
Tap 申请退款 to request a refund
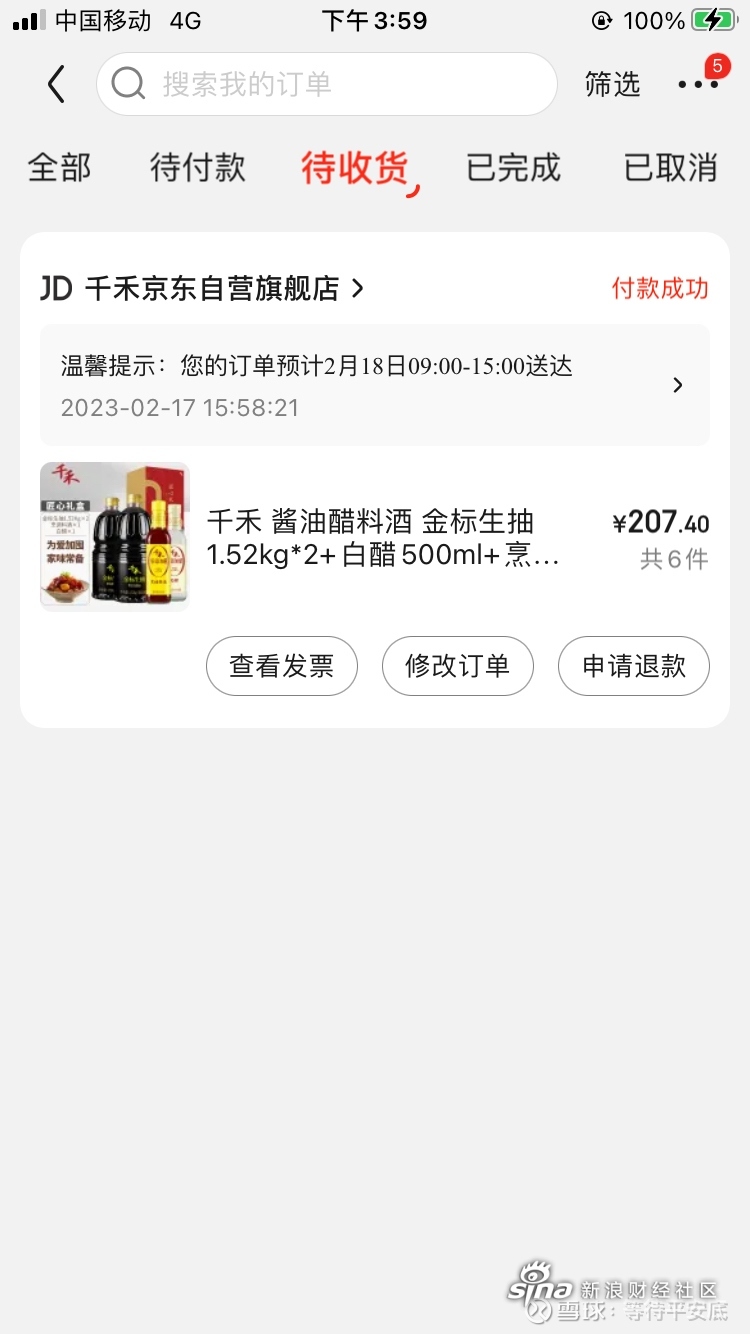(x=634, y=666)
